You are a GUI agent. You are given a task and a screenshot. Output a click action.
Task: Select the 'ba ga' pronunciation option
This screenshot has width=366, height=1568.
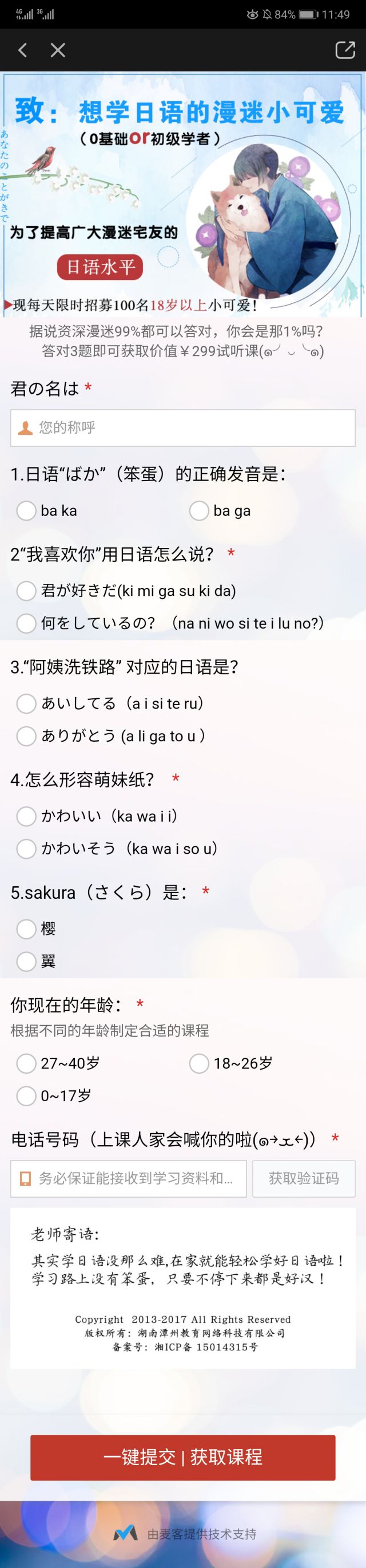coord(199,511)
